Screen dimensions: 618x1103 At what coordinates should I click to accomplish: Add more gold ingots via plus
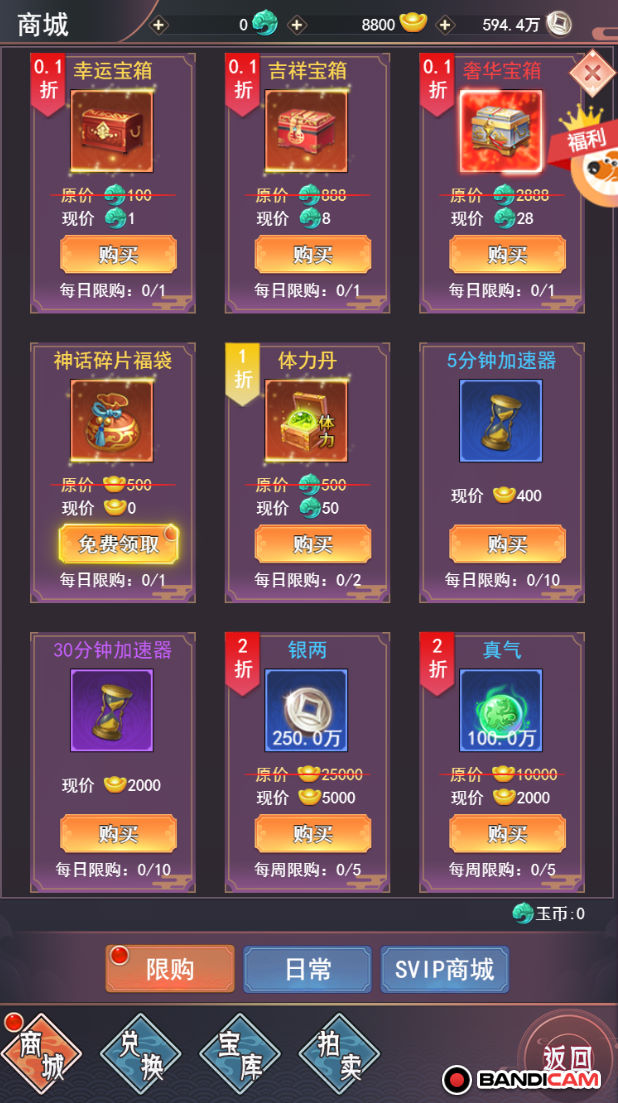[x=297, y=25]
